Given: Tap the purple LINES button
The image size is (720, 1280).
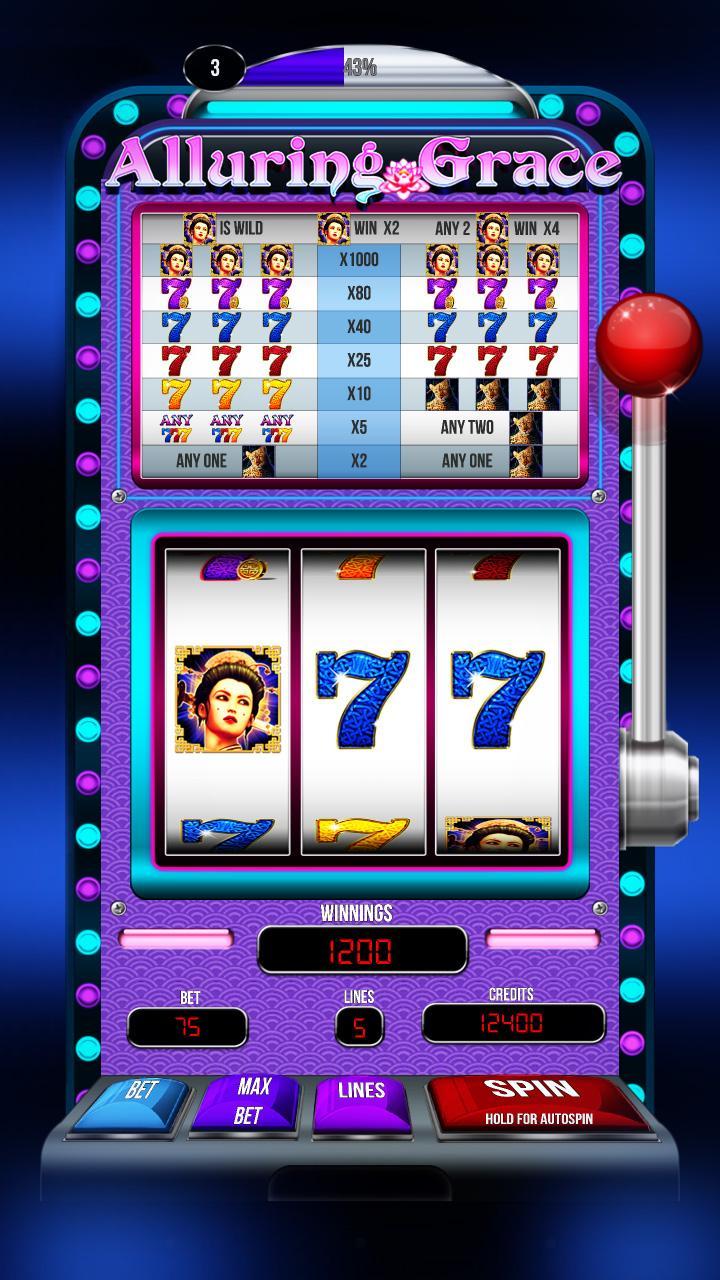Looking at the screenshot, I should click(362, 1103).
